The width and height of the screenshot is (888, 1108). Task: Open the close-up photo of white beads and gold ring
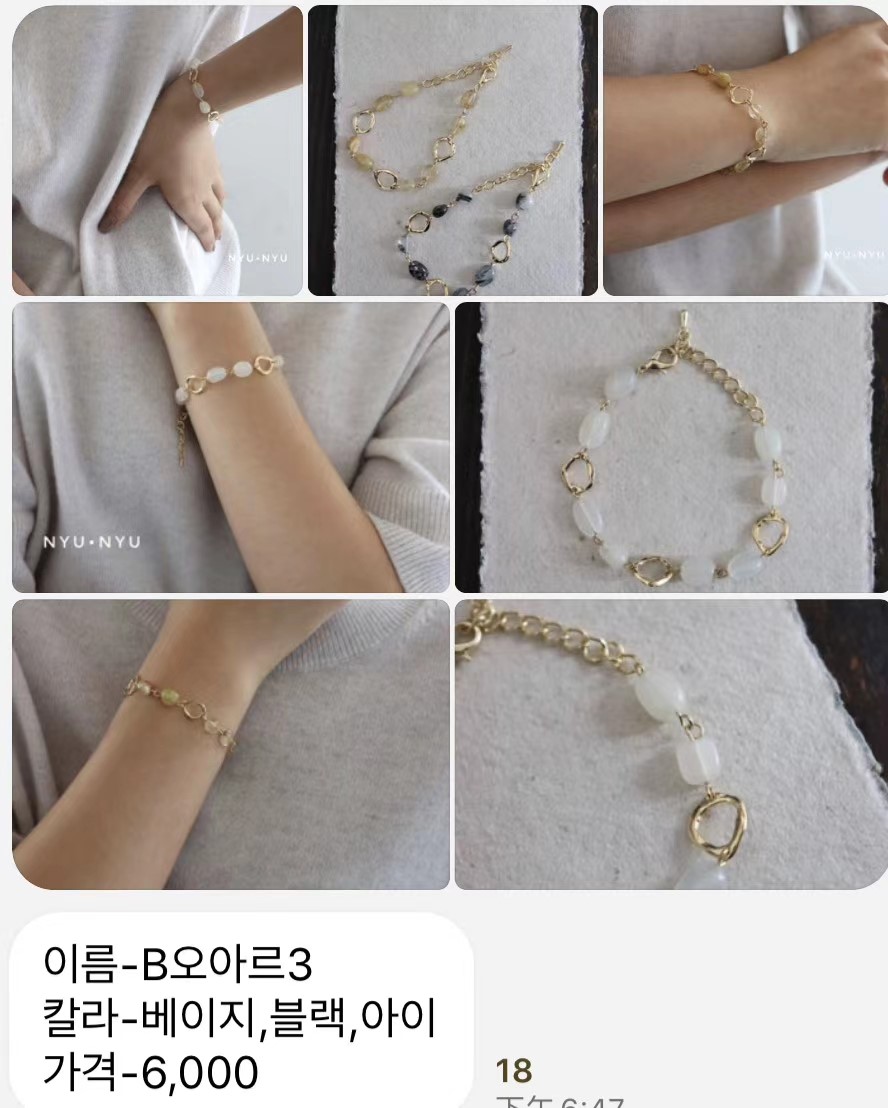click(671, 744)
